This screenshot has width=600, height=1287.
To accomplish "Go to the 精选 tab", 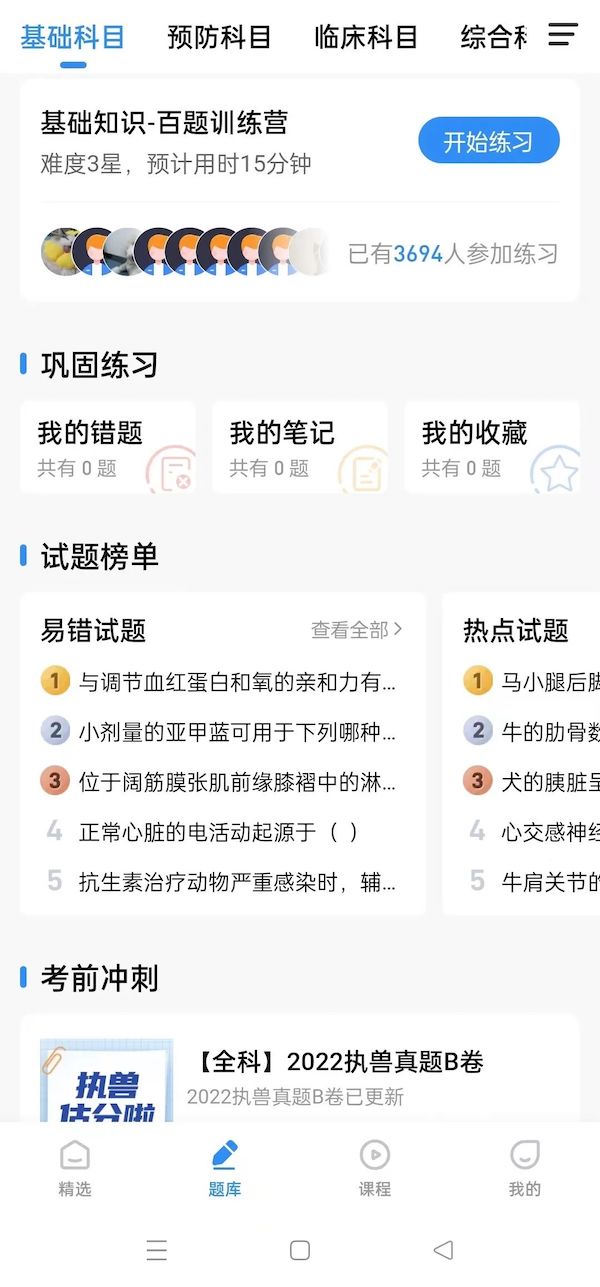I will (x=75, y=1168).
